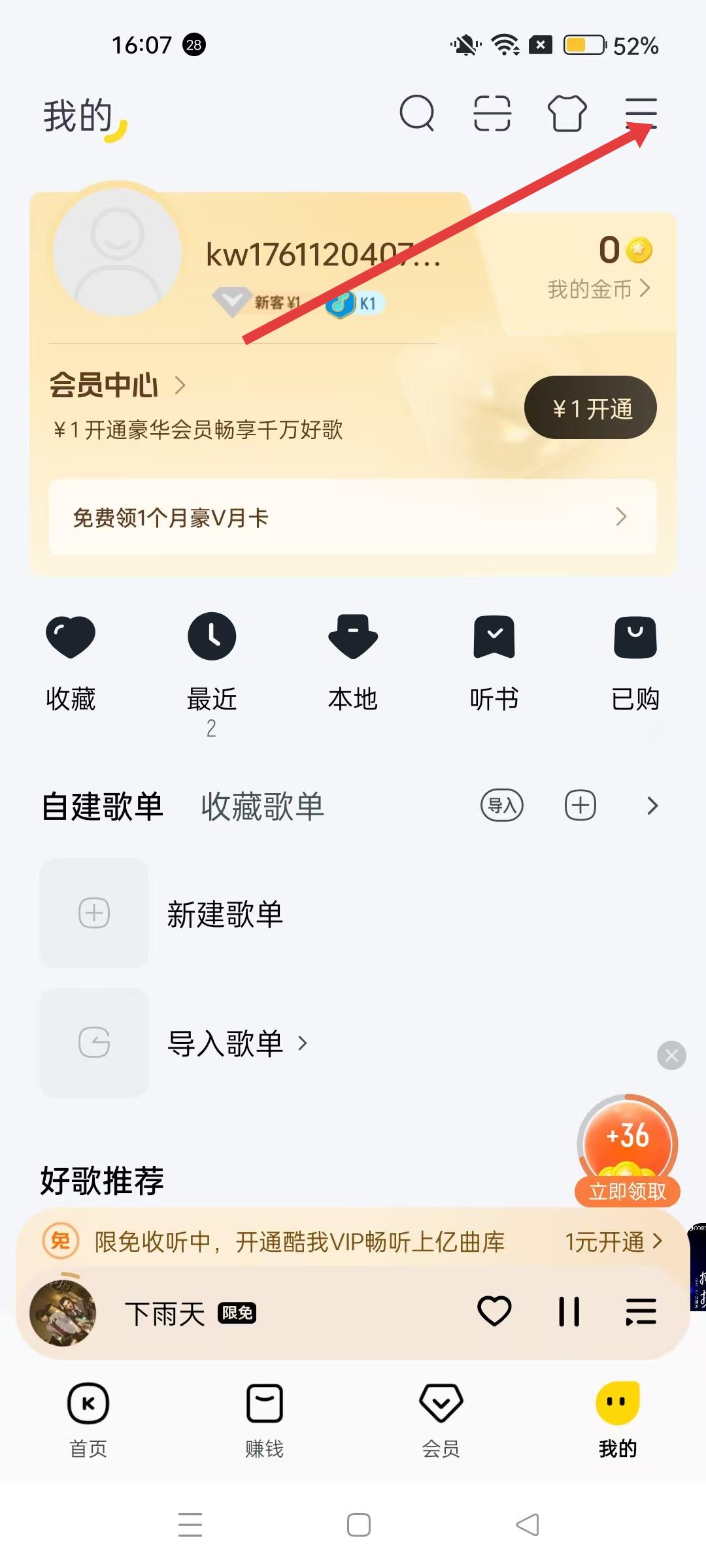This screenshot has height=1568, width=706.
Task: Open the search icon in top bar
Action: click(x=417, y=113)
